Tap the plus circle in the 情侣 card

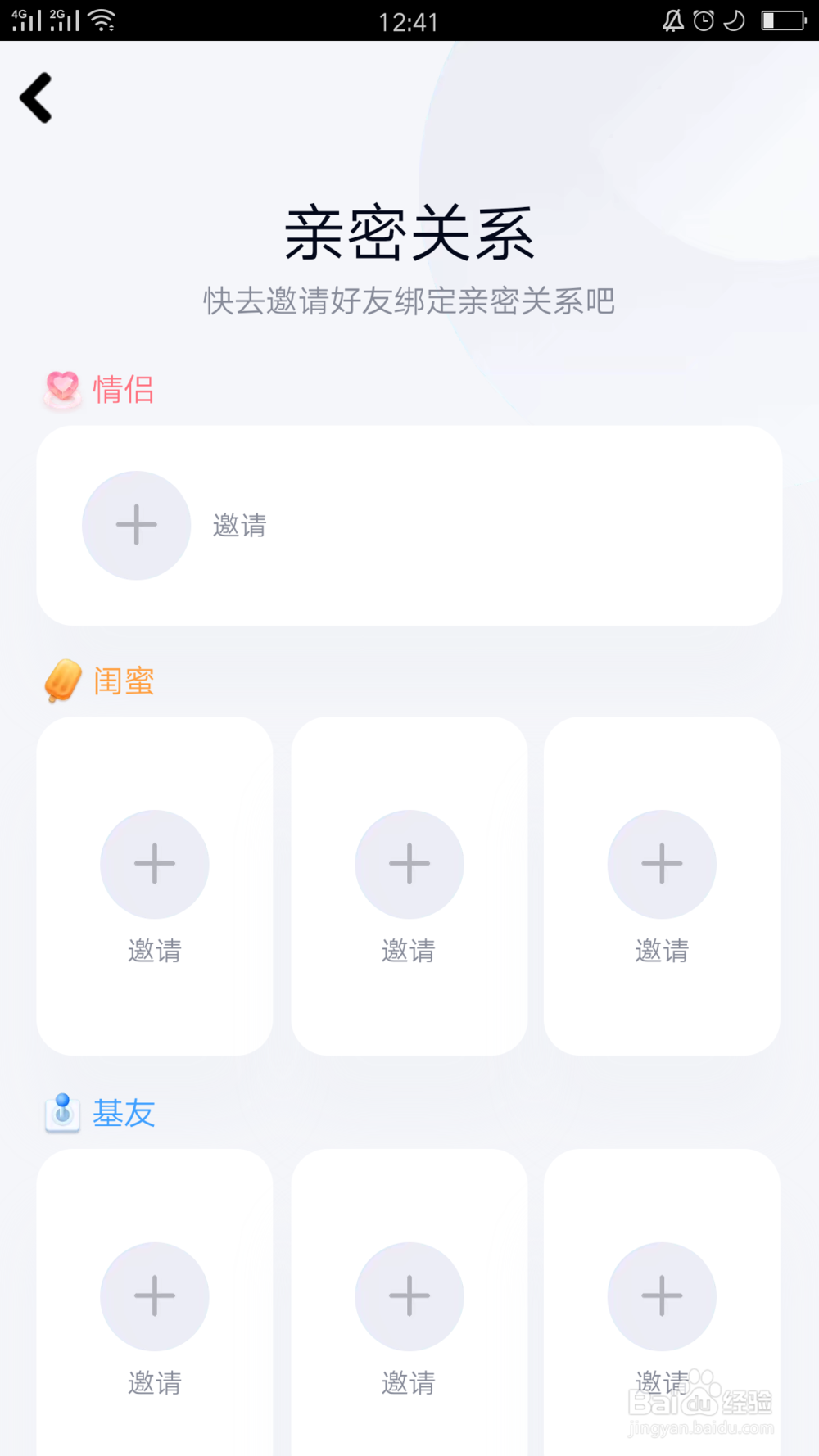[136, 525]
